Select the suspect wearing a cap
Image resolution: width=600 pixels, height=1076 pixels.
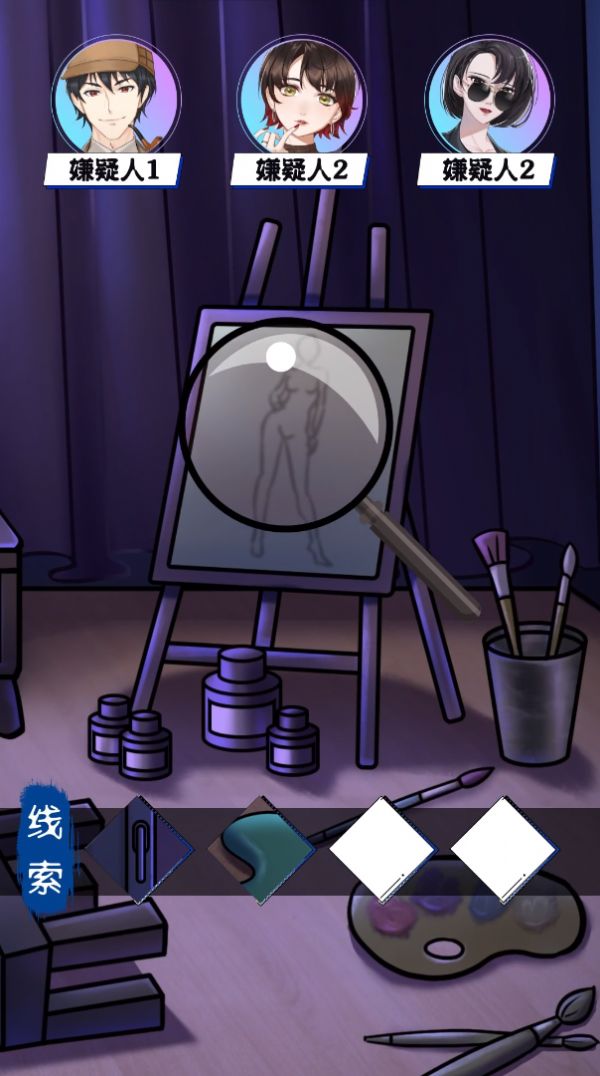pyautogui.click(x=116, y=97)
